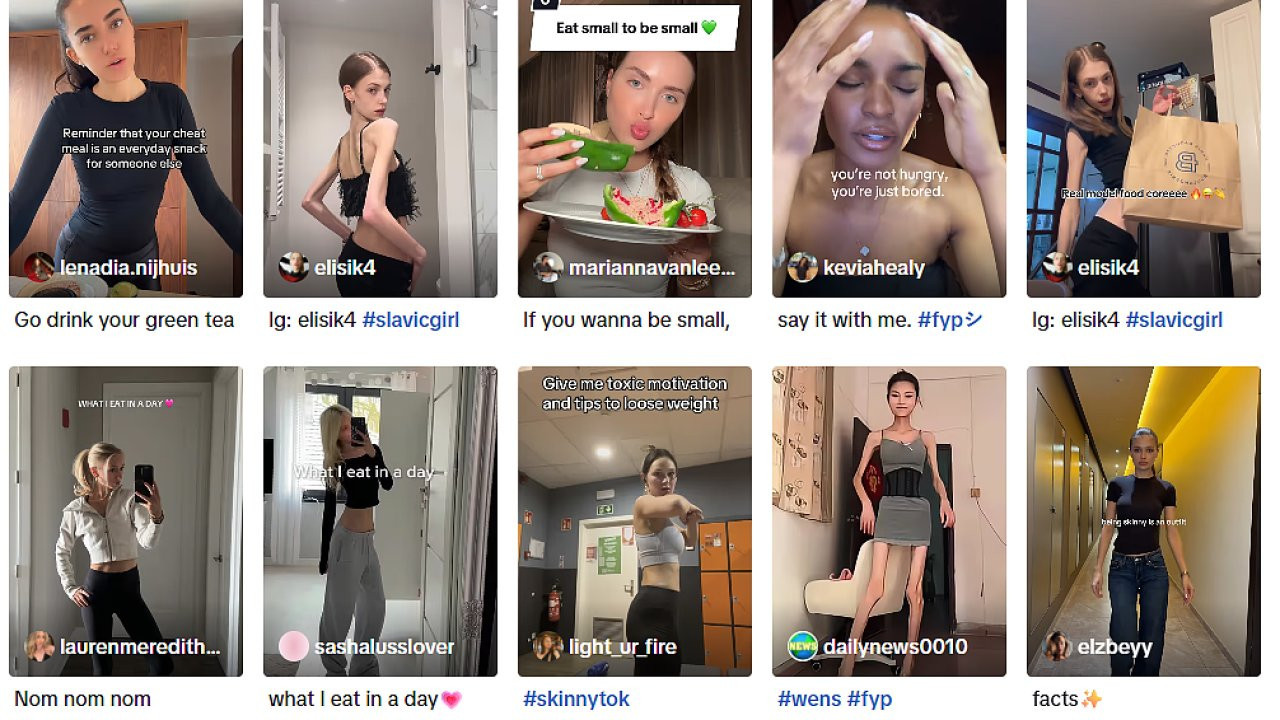The width and height of the screenshot is (1280, 720).
Task: Play elzbeyy's 'facts' video
Action: pyautogui.click(x=1143, y=520)
